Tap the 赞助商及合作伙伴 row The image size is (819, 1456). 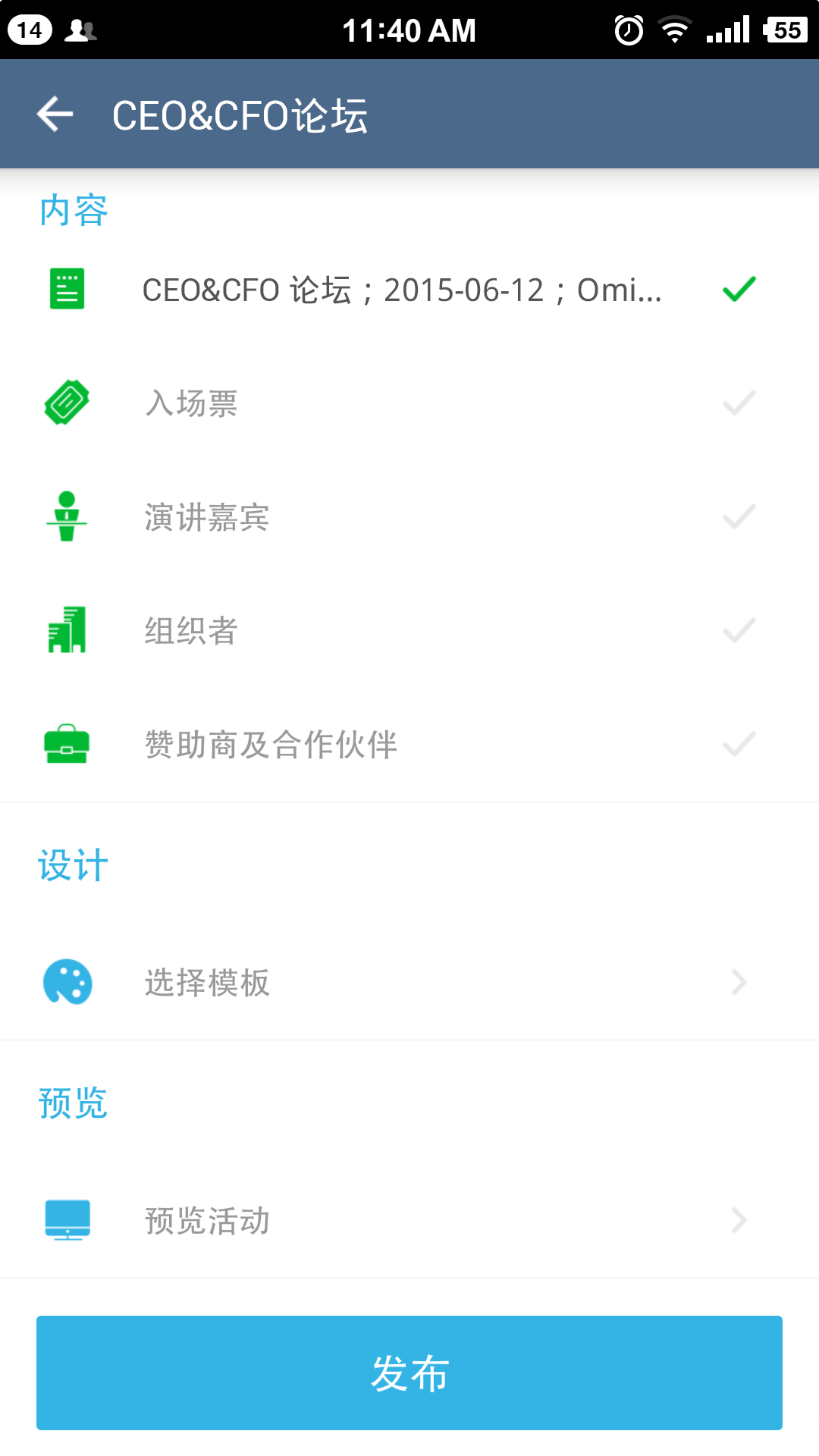402,745
